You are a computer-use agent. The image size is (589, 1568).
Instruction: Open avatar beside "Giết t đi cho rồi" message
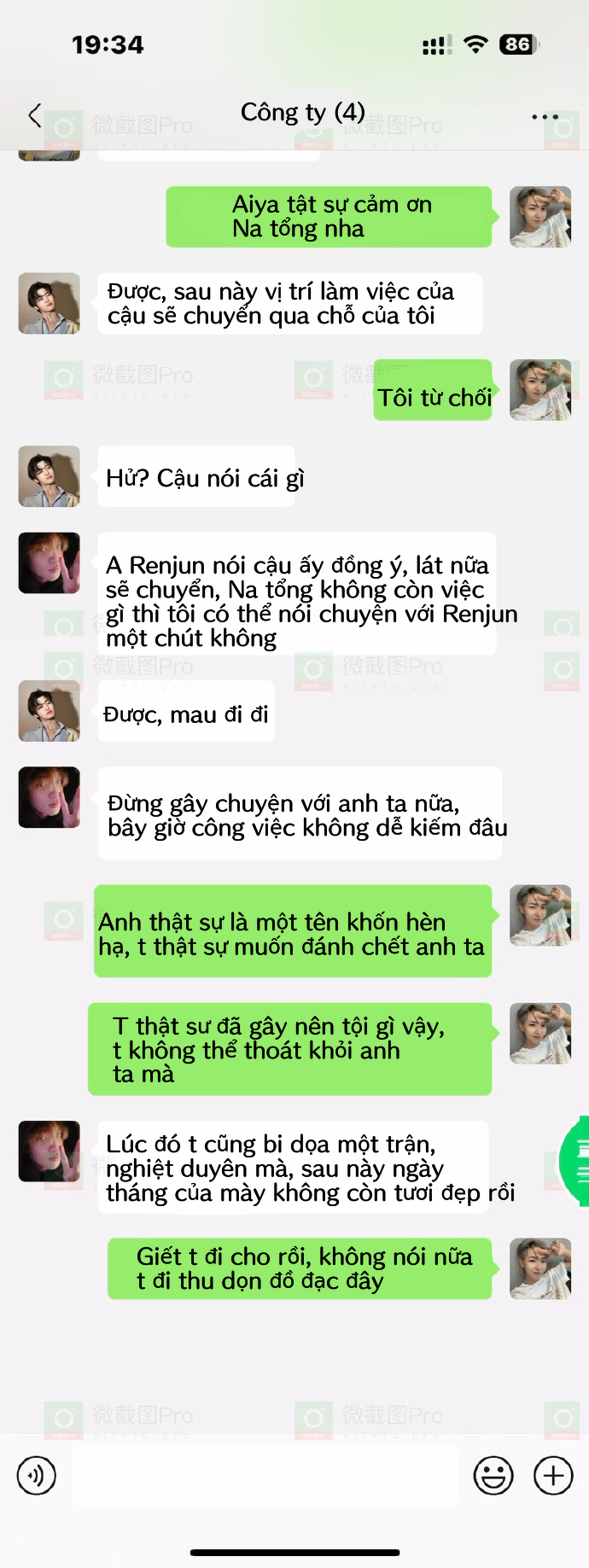[x=539, y=1268]
